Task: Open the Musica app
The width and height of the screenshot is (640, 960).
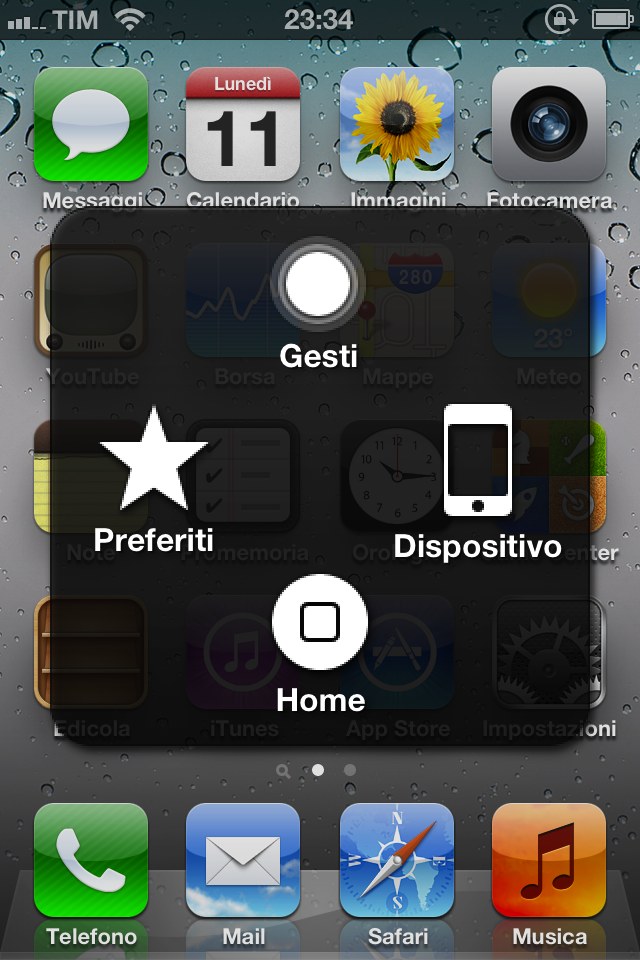Action: [549, 859]
